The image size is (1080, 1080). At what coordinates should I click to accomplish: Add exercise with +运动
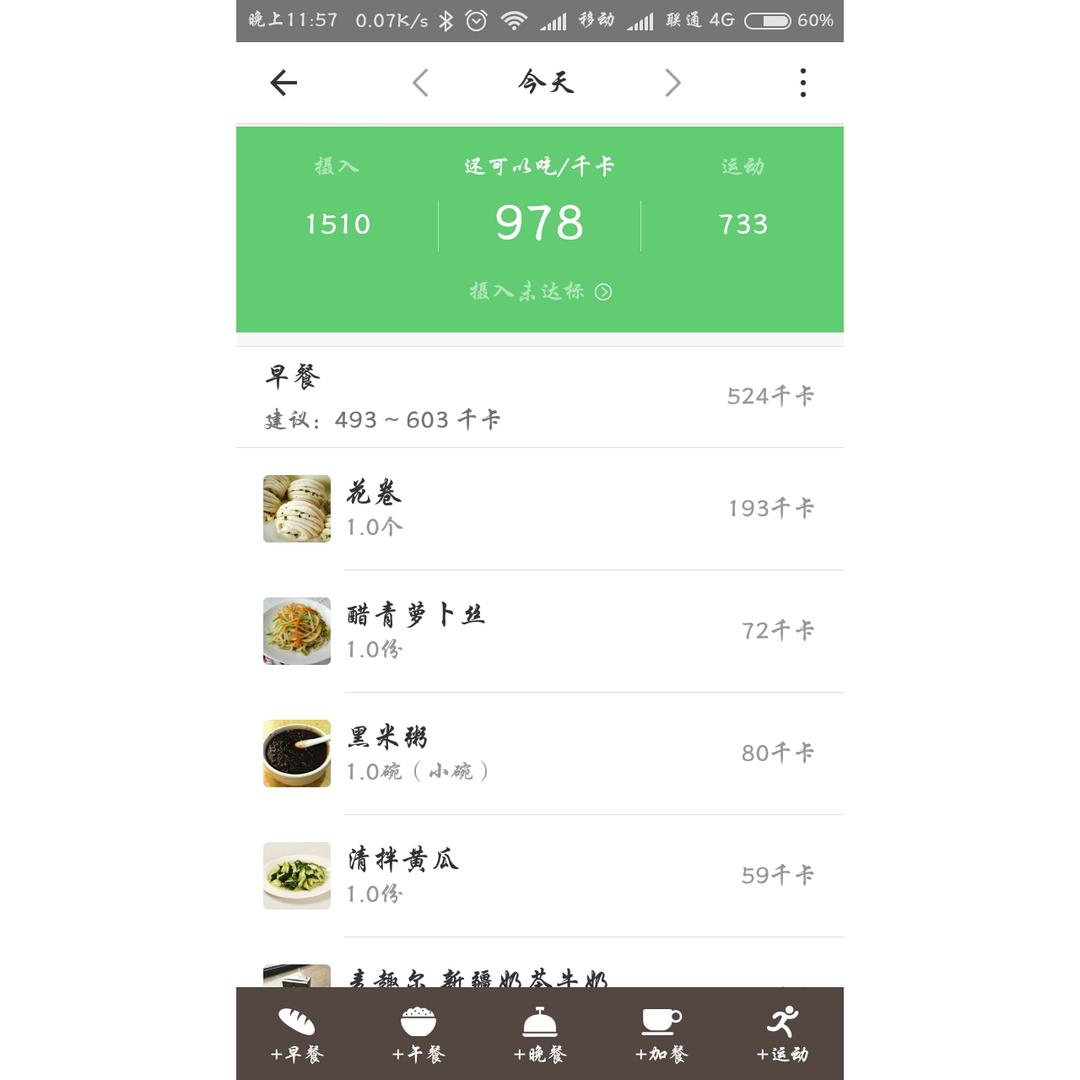tap(782, 1034)
